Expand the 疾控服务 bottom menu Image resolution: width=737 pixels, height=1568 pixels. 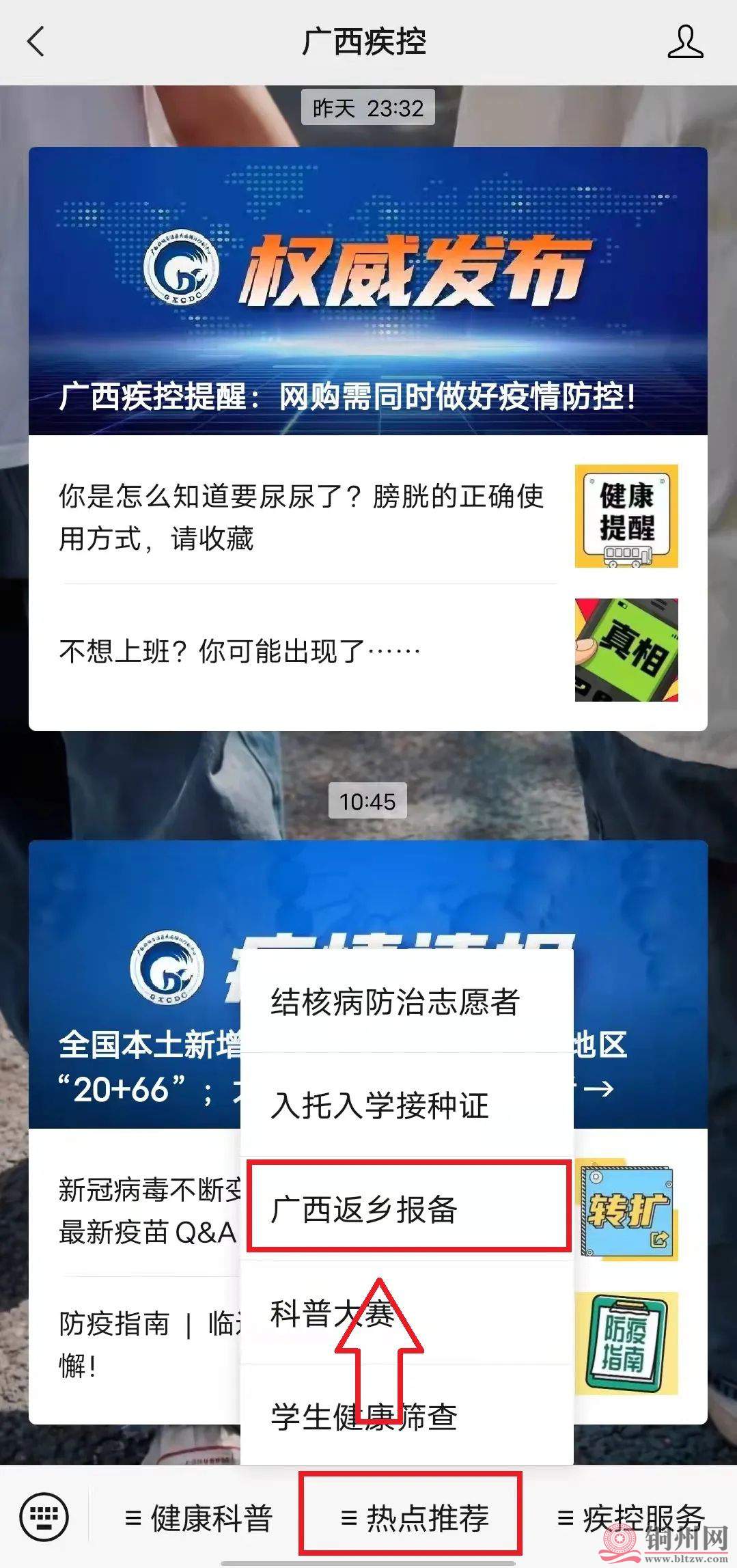[x=630, y=1518]
